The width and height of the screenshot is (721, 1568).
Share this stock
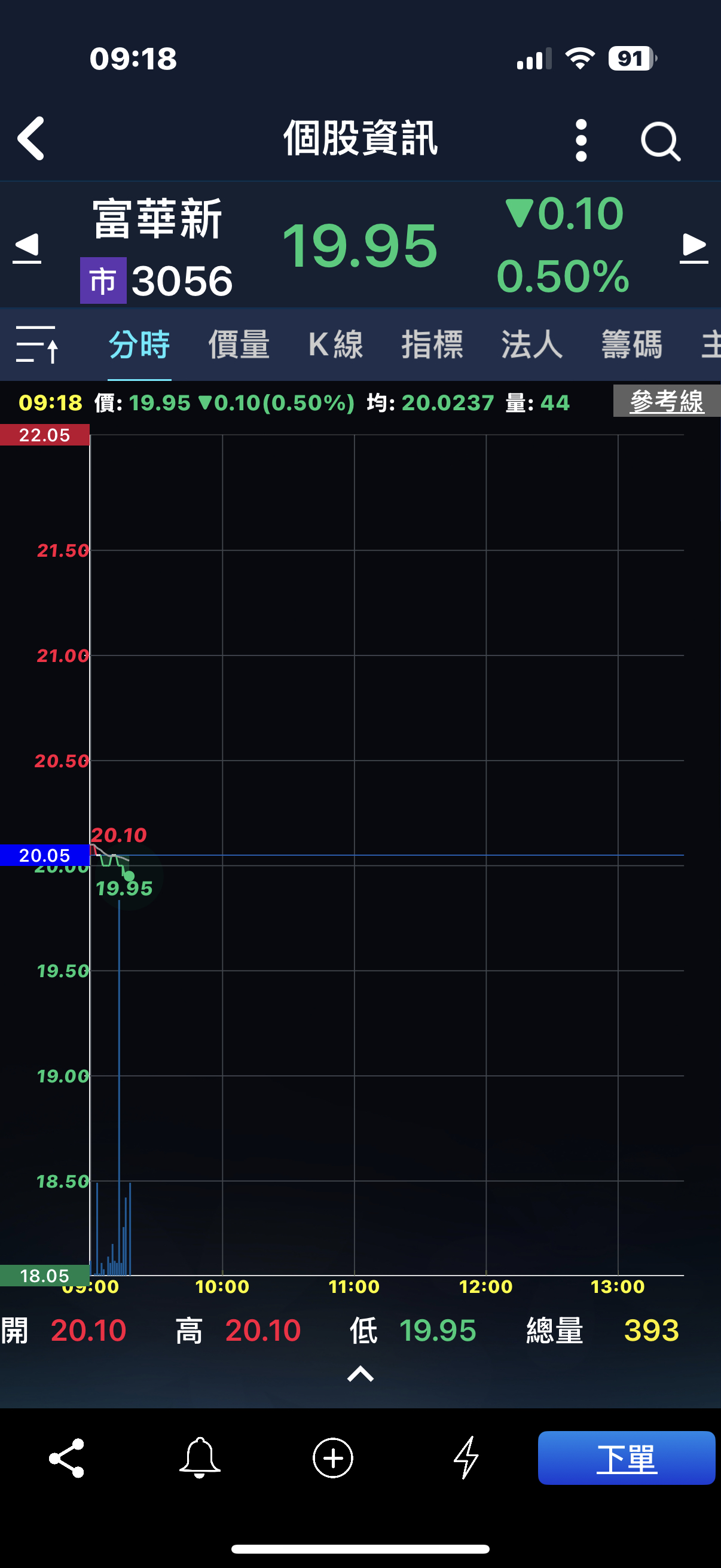click(66, 1458)
